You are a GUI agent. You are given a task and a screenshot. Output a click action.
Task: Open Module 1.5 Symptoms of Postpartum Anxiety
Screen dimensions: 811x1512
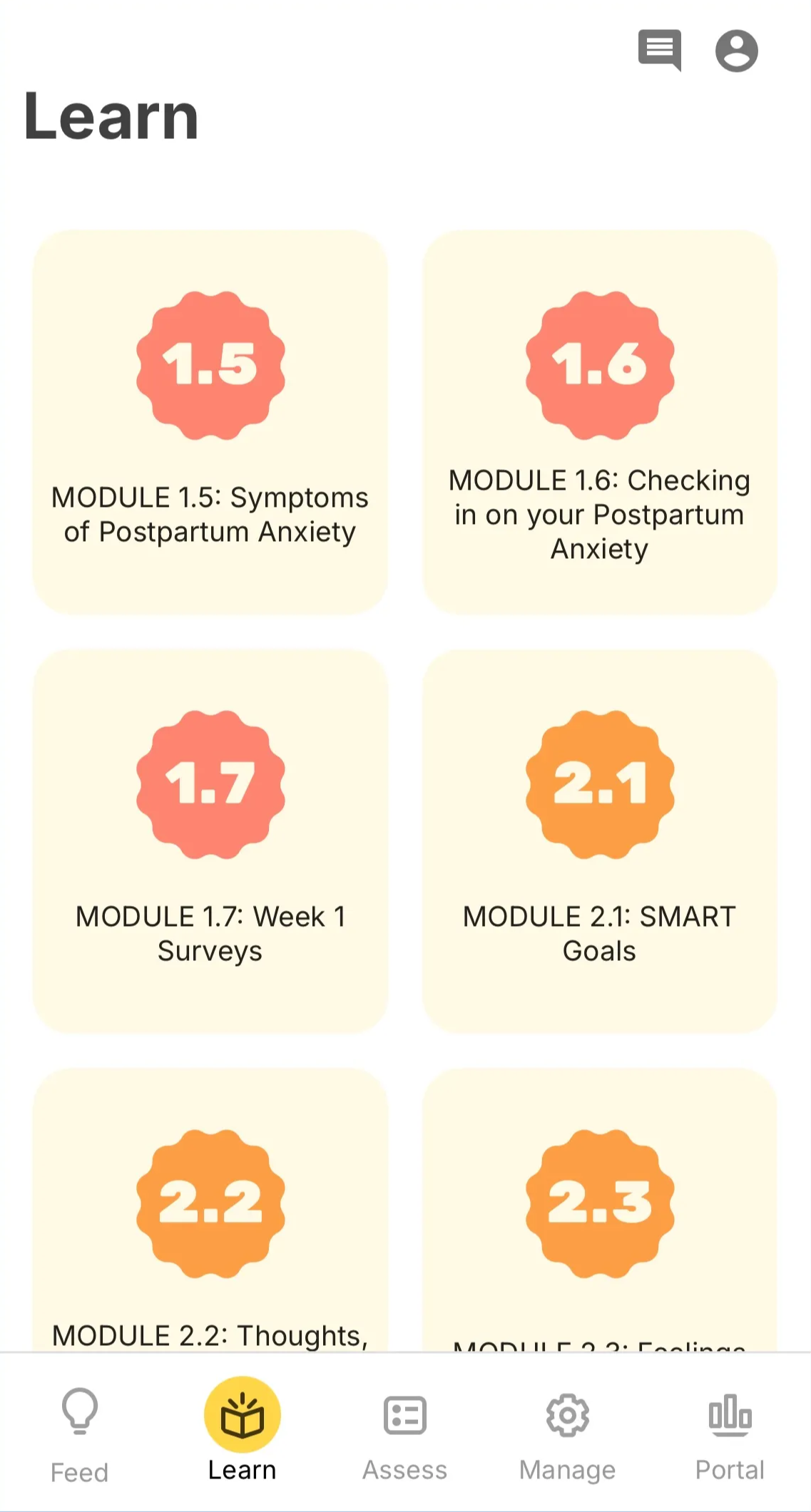pyautogui.click(x=210, y=421)
